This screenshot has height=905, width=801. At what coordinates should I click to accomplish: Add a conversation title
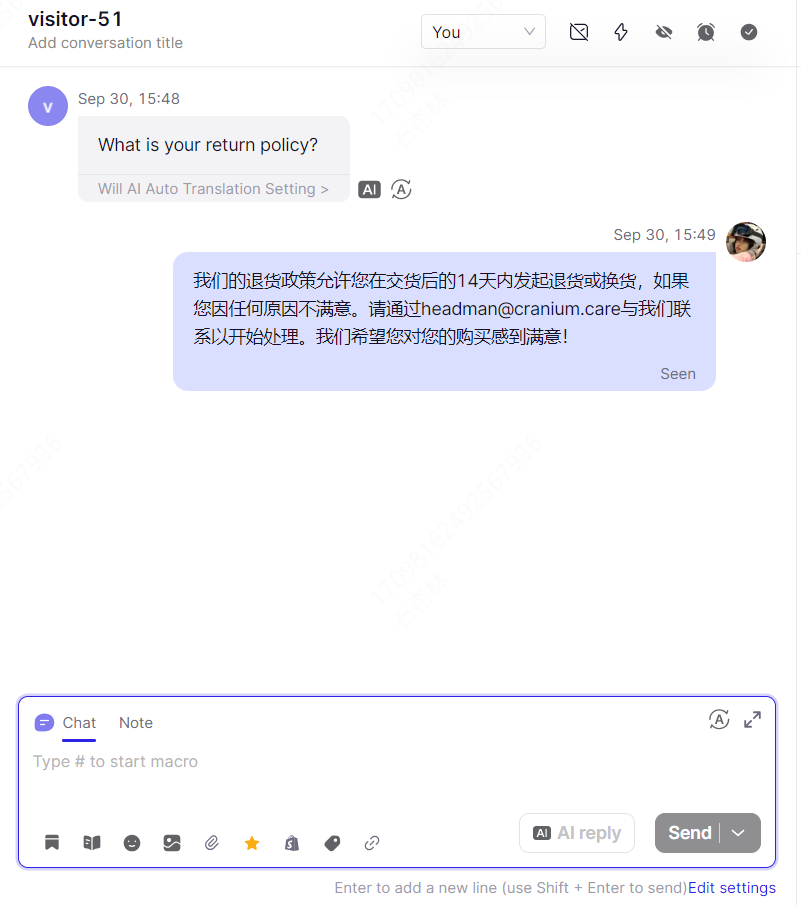coord(105,43)
